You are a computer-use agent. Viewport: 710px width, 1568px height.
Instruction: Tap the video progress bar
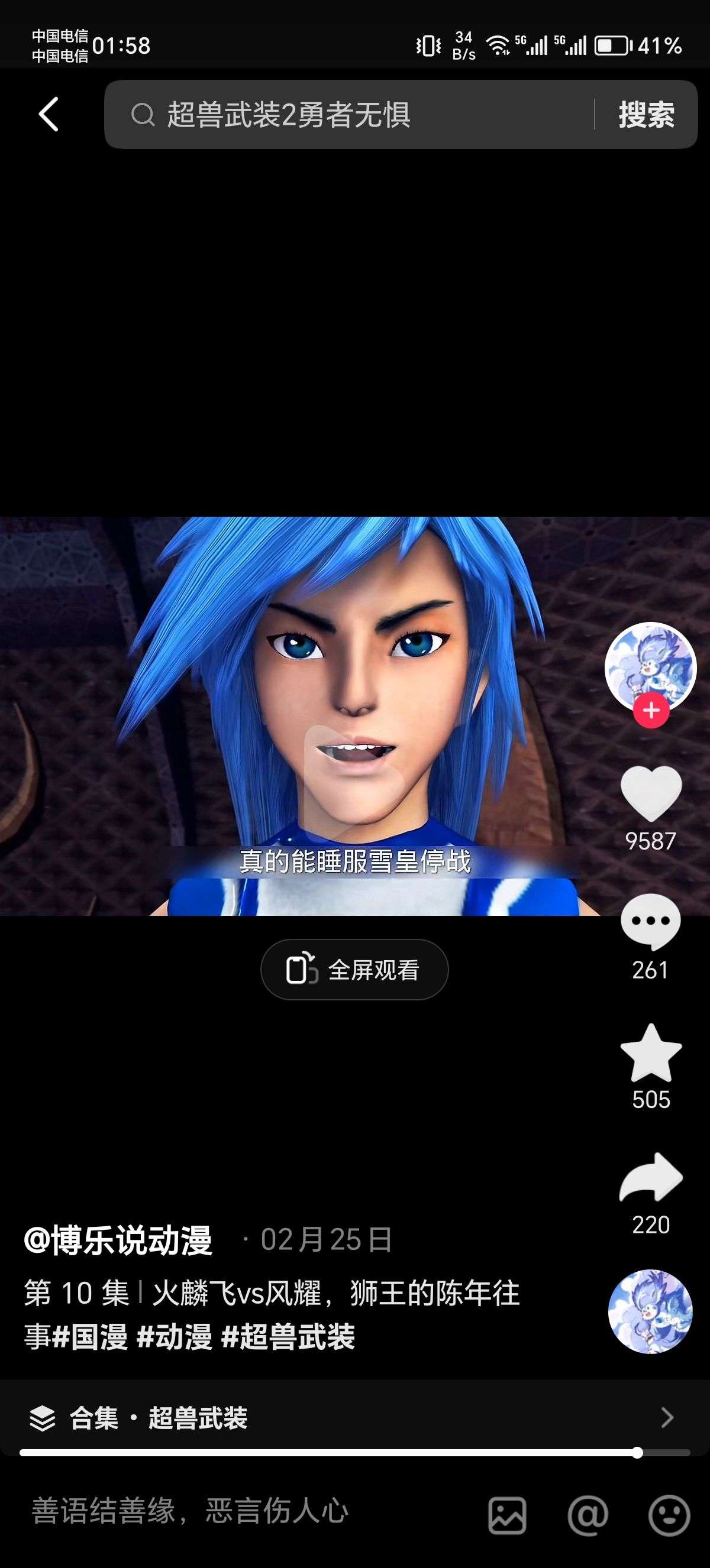pyautogui.click(x=329, y=1453)
